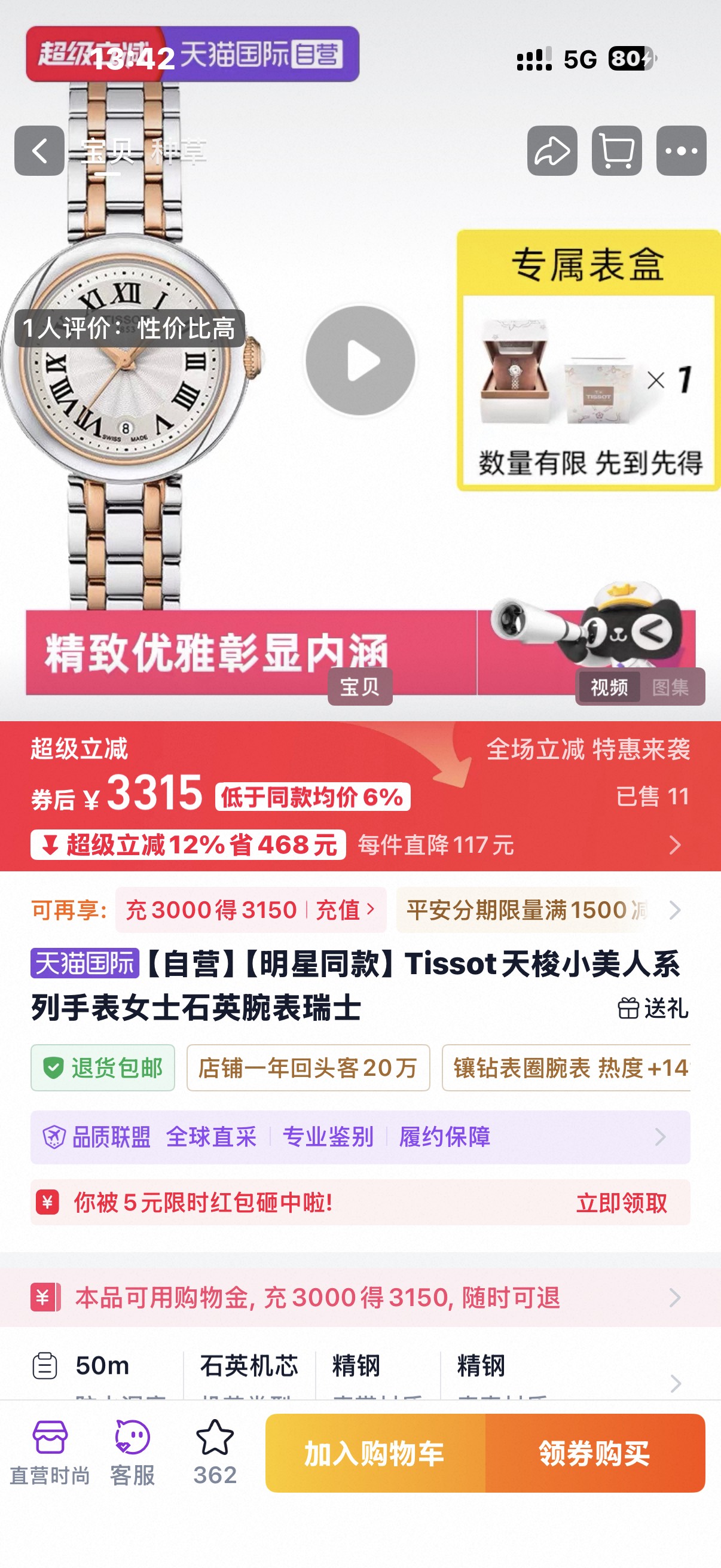Viewport: 721px width, 1568px height.
Task: Favorite the item with the star
Action: point(215,1453)
